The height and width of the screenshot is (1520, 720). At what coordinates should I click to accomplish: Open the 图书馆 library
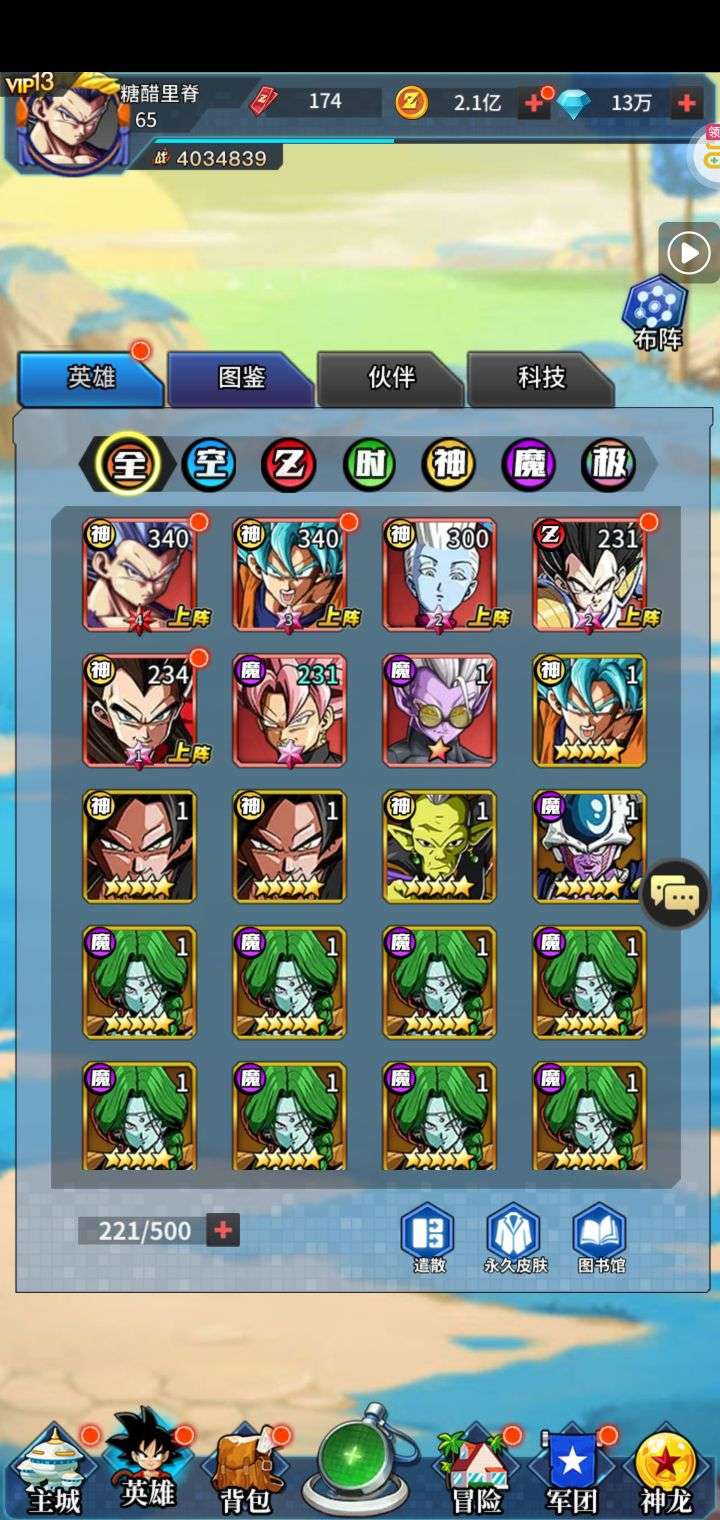[x=600, y=1238]
